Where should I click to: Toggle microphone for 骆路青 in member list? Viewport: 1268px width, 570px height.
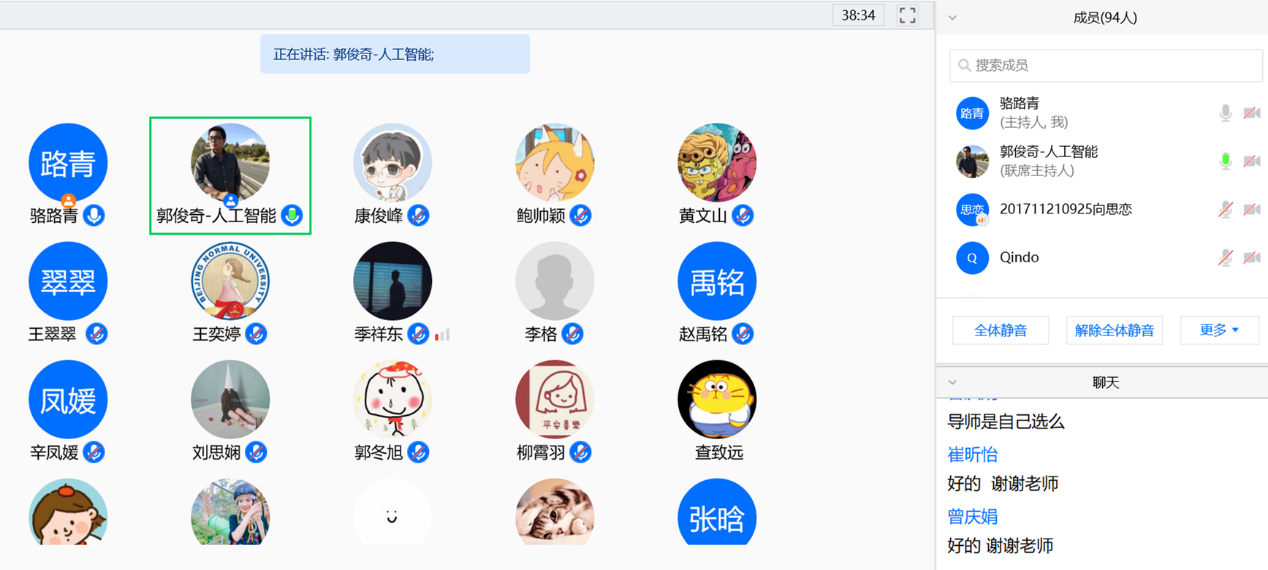tap(1225, 113)
